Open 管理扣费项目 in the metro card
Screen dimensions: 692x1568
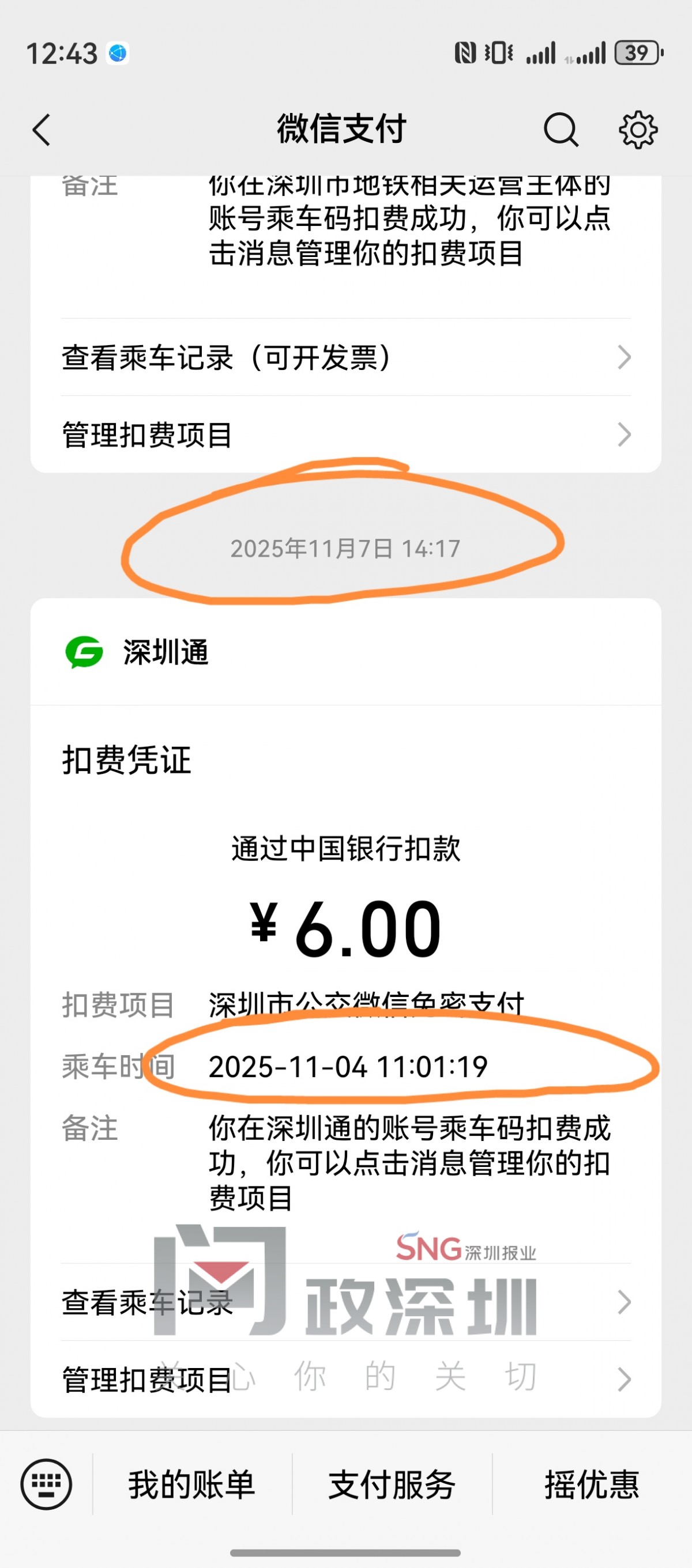coord(345,434)
